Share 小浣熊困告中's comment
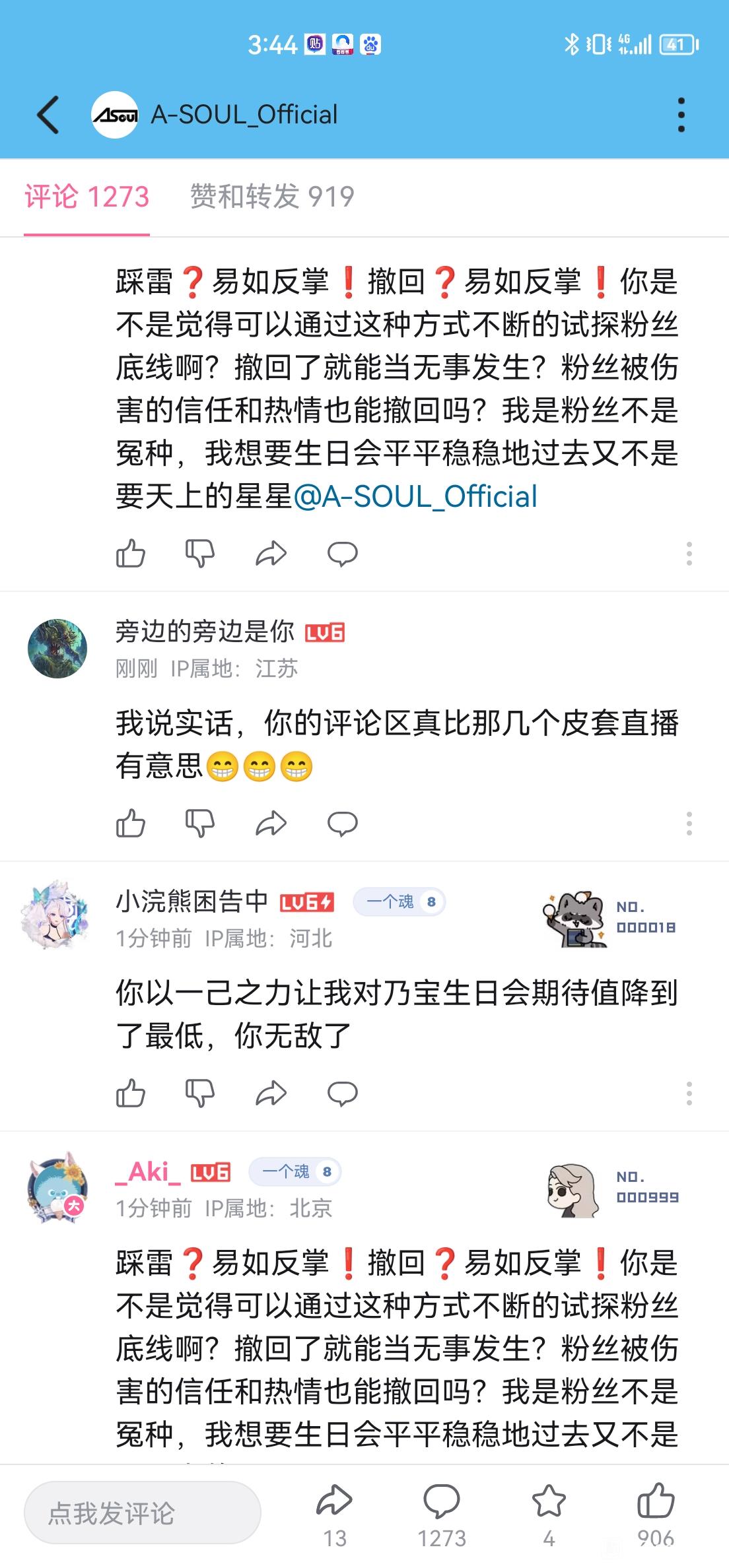729x1568 pixels. (x=271, y=1094)
